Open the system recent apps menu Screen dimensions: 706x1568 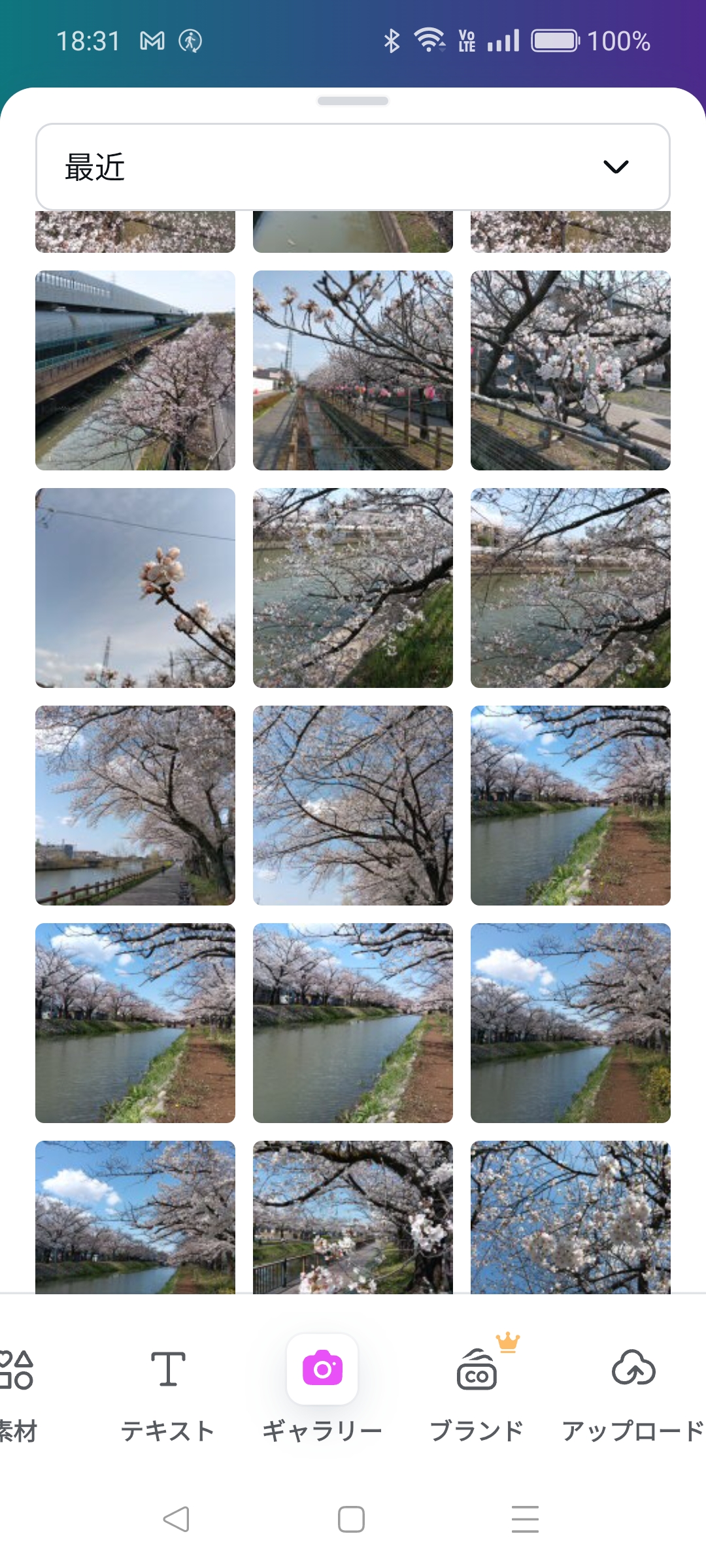pos(525,1519)
